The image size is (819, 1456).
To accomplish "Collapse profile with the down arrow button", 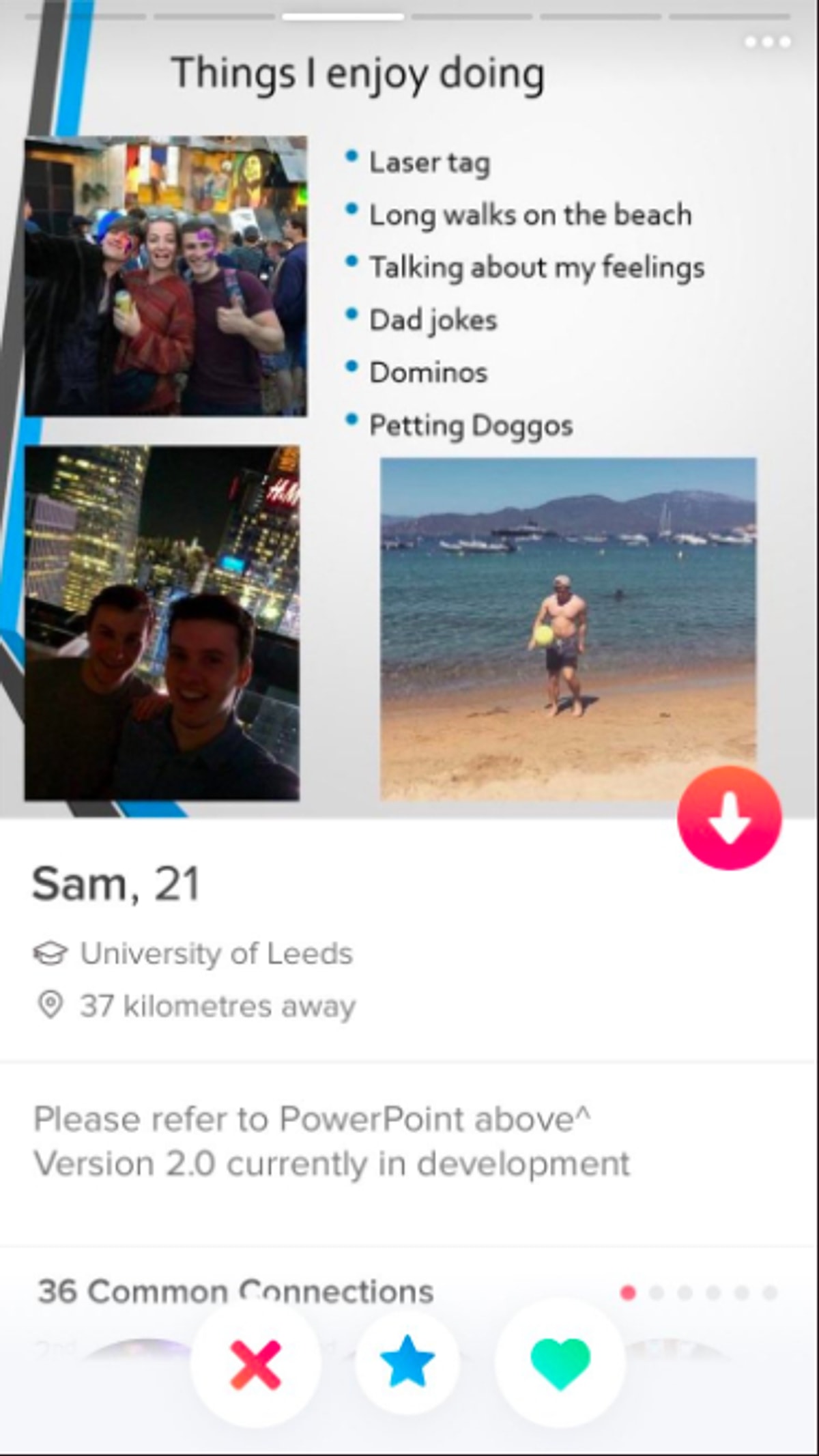I will pos(729,818).
